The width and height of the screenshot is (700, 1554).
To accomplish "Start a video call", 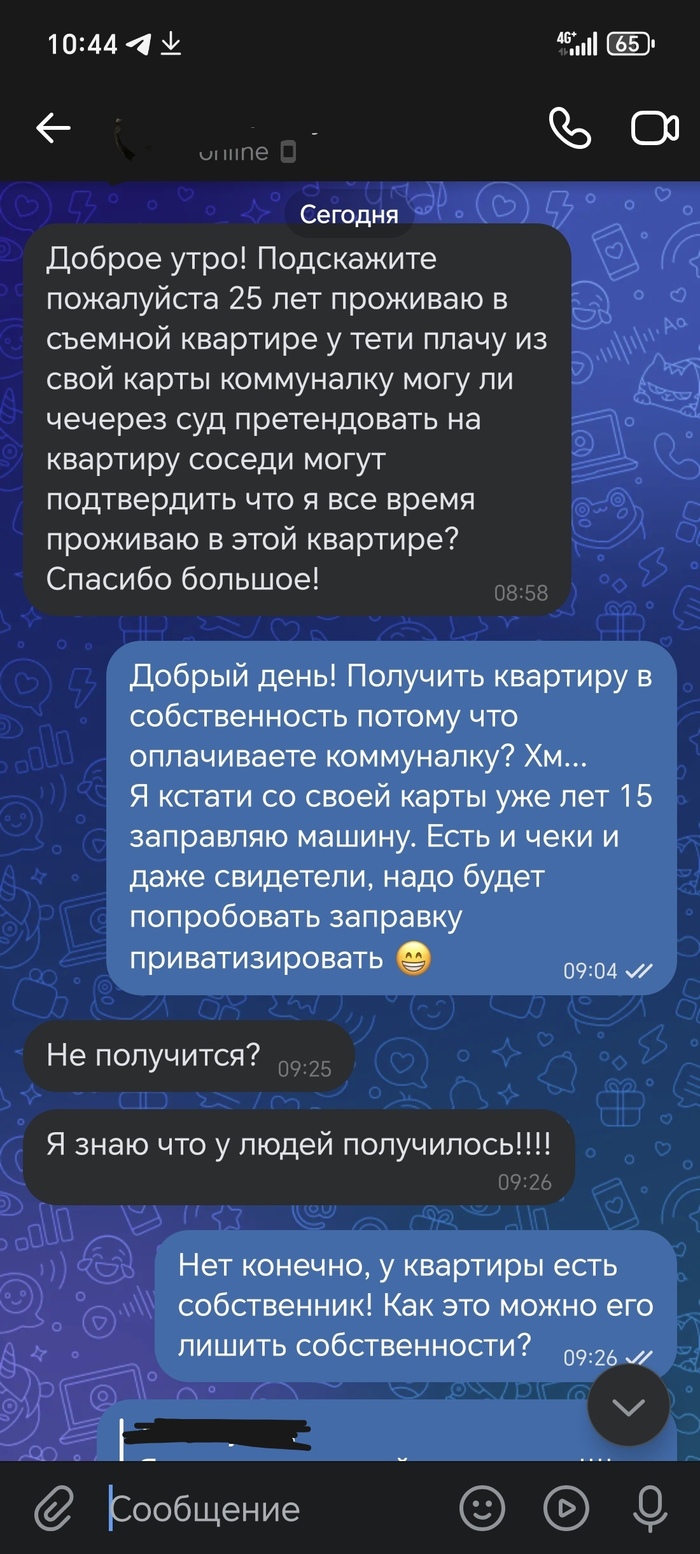I will (x=654, y=128).
